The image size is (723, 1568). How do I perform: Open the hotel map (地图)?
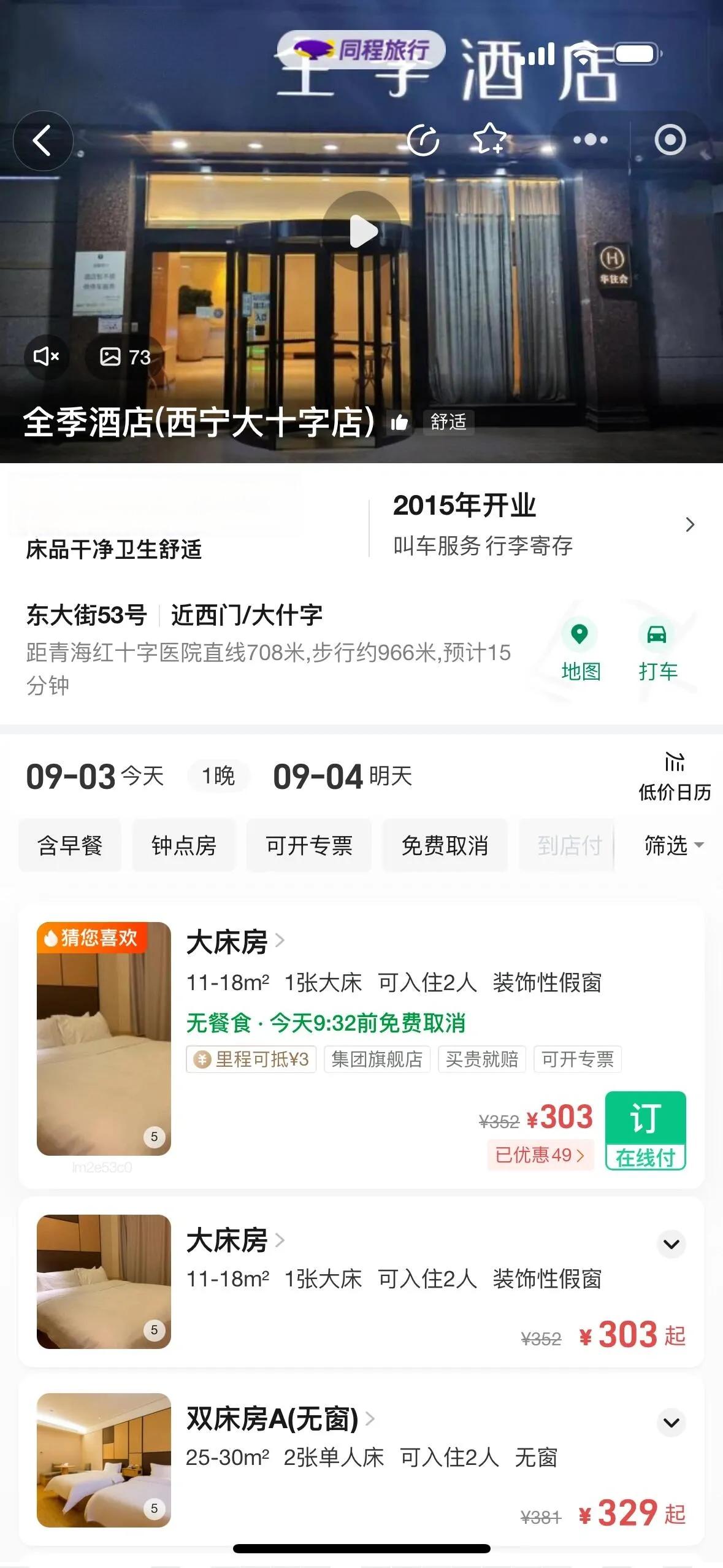point(580,651)
